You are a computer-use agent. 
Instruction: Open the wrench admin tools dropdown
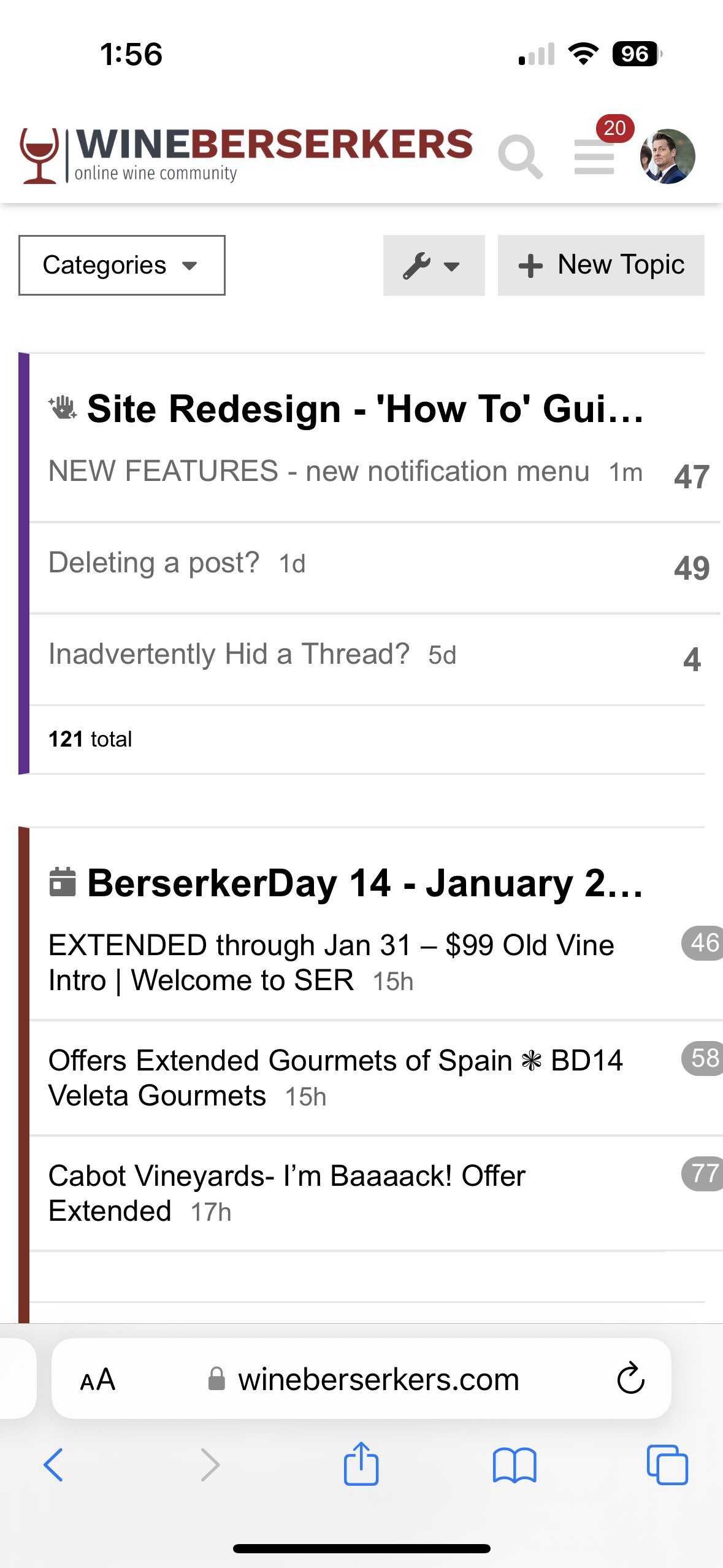[434, 265]
